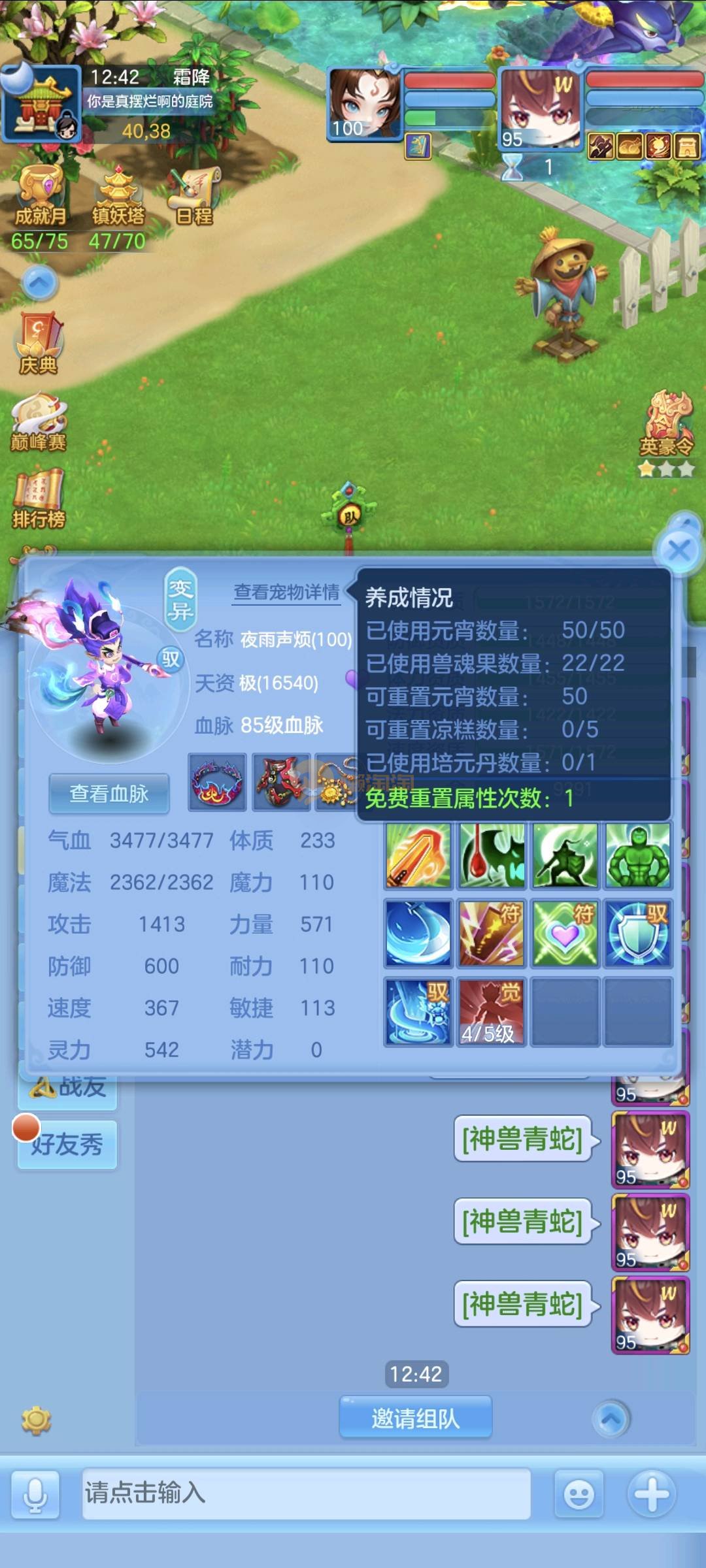The image size is (706, 1568).
Task: Open the emoji picker
Action: click(579, 1494)
